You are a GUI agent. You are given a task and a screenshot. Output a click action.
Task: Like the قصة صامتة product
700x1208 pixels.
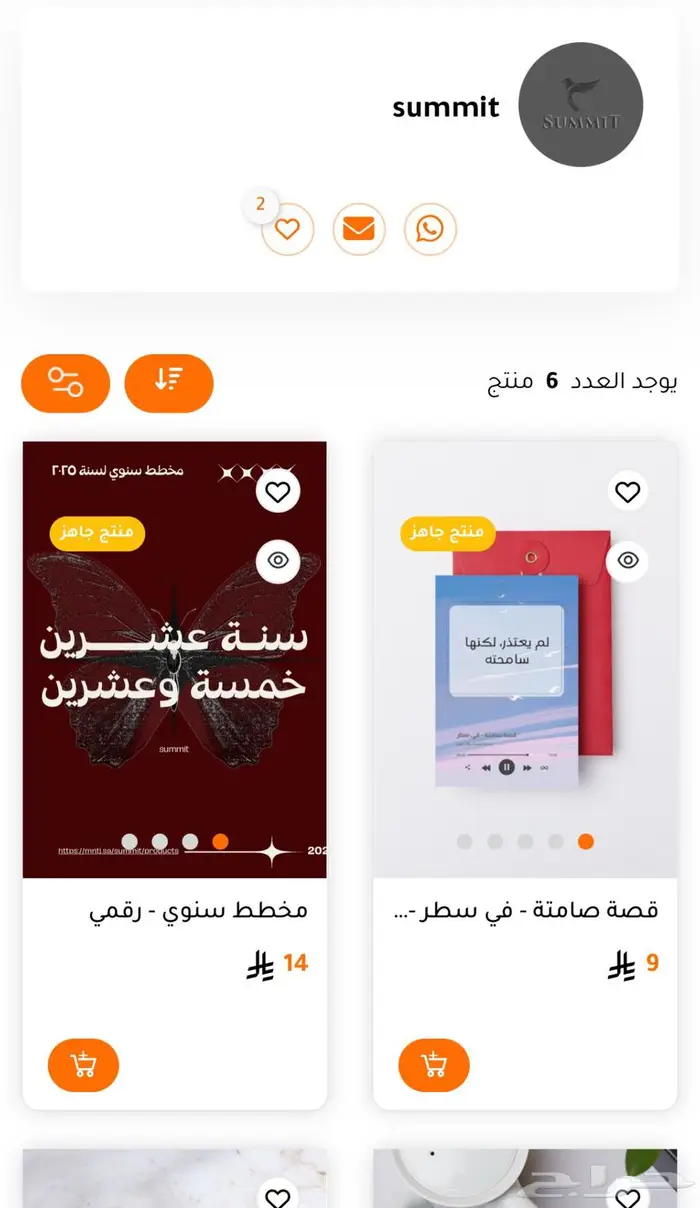click(x=627, y=492)
